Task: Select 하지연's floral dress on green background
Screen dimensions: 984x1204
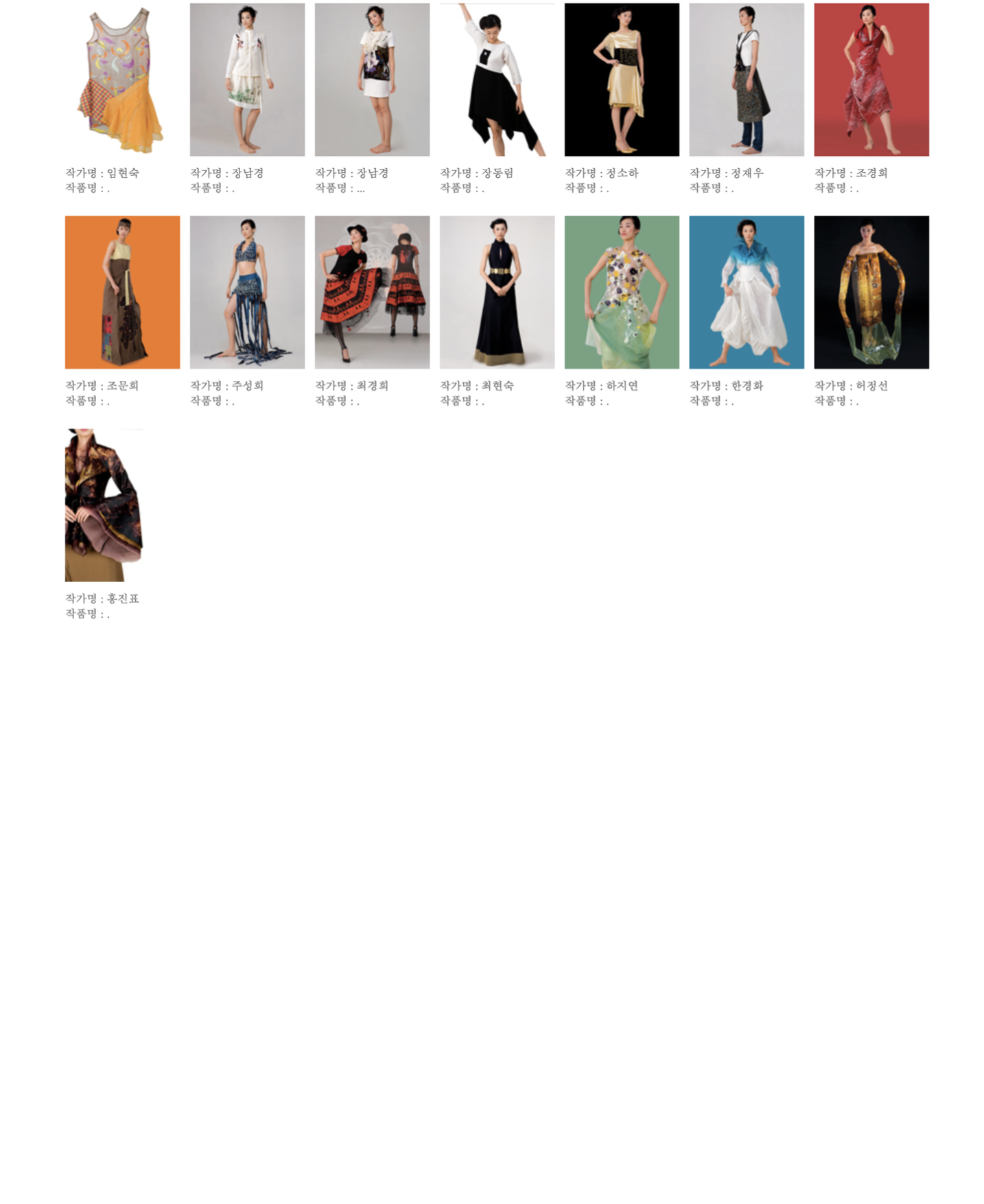Action: tap(622, 292)
